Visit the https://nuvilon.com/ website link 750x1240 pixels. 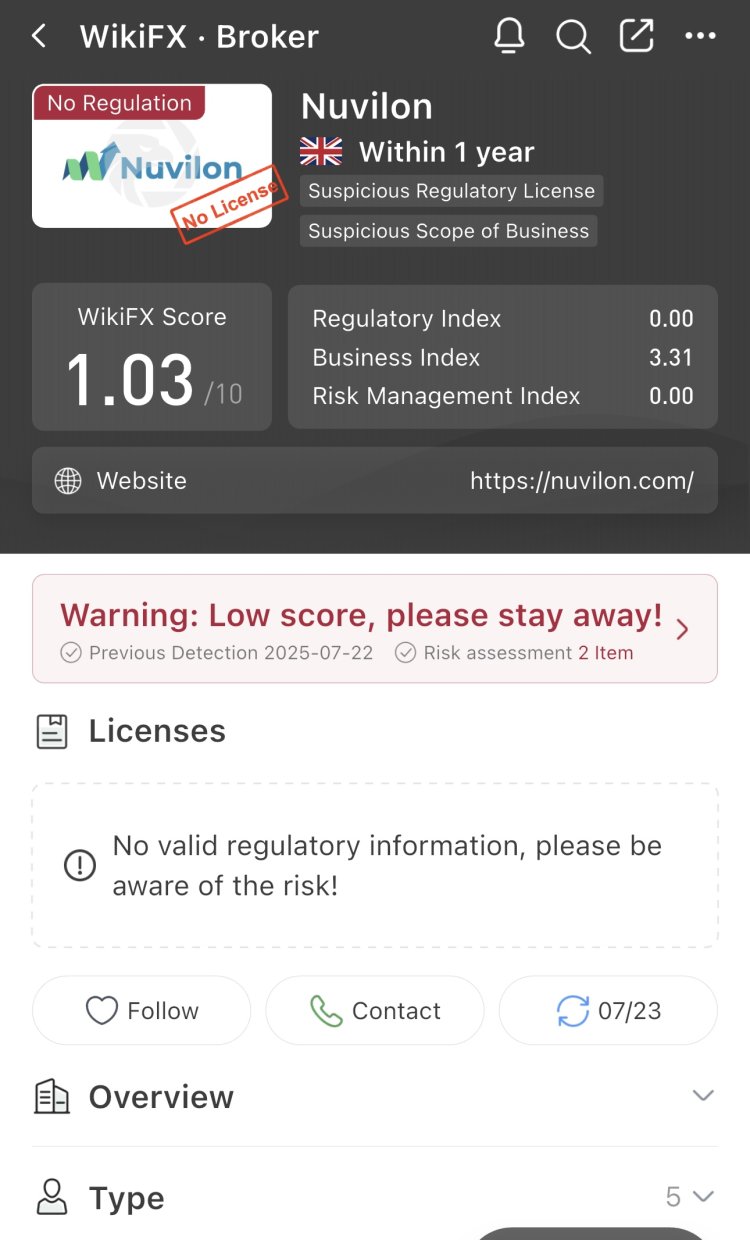583,480
